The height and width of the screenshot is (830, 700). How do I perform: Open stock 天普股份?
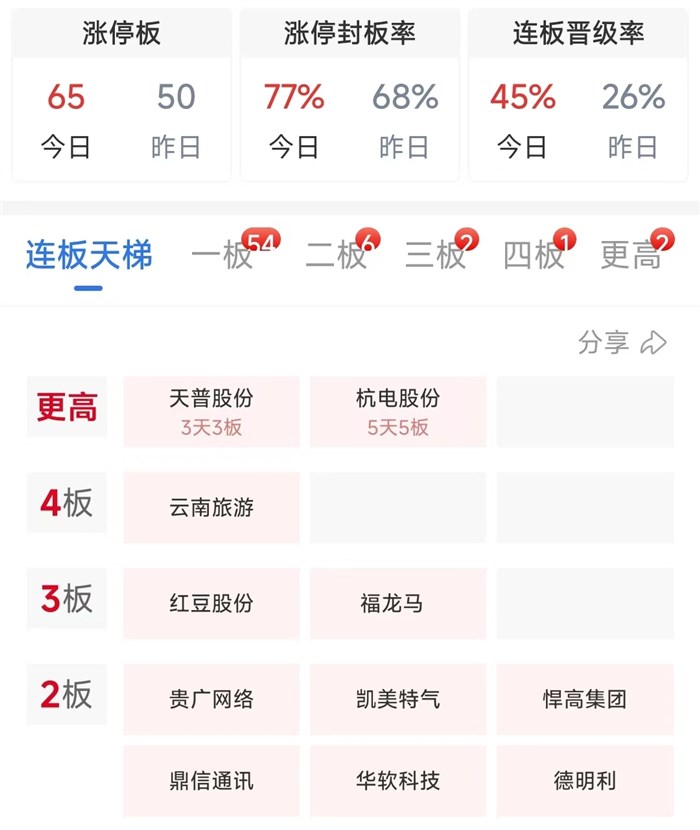click(x=211, y=412)
